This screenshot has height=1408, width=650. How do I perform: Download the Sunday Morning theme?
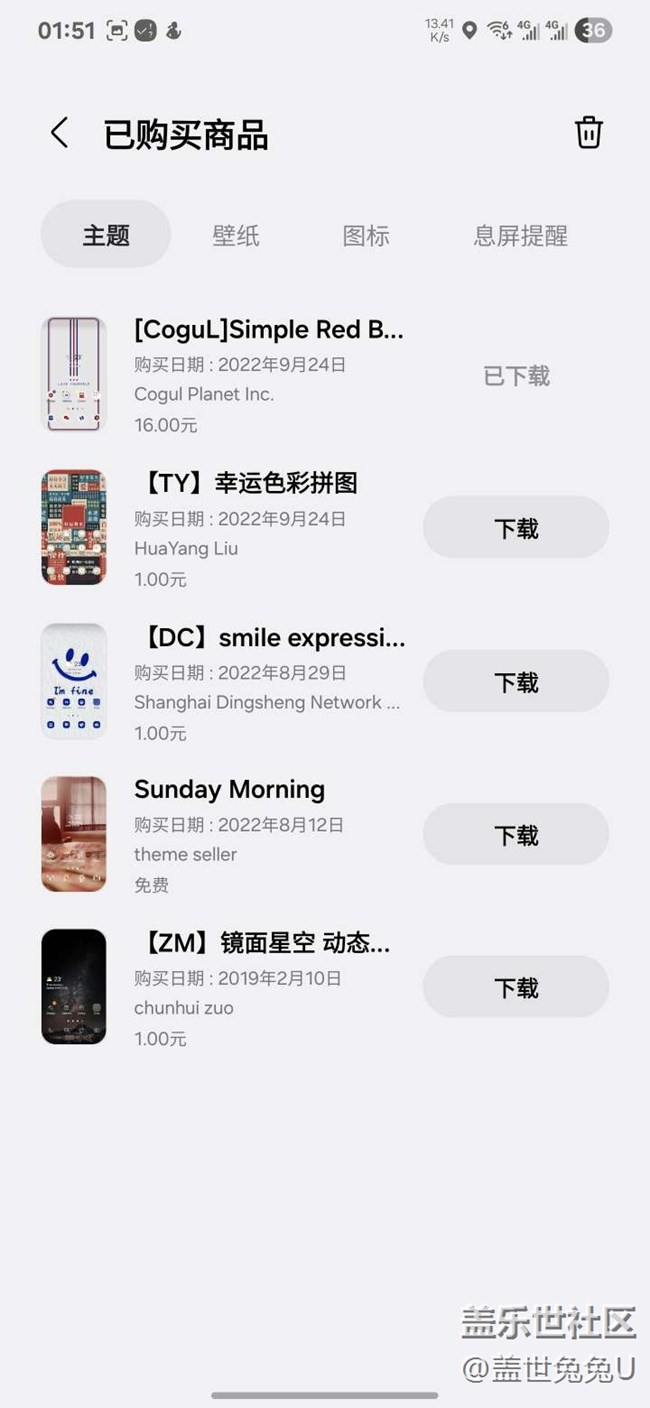[x=516, y=835]
